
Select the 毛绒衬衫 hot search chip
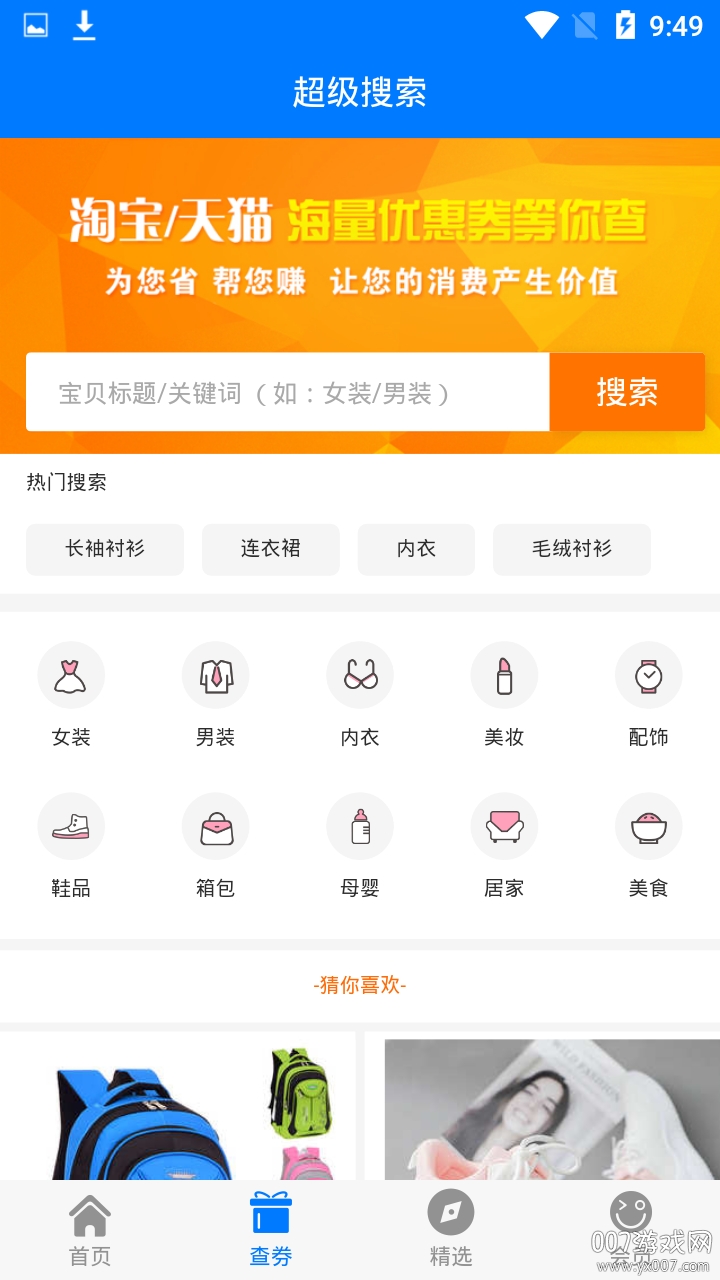(572, 549)
